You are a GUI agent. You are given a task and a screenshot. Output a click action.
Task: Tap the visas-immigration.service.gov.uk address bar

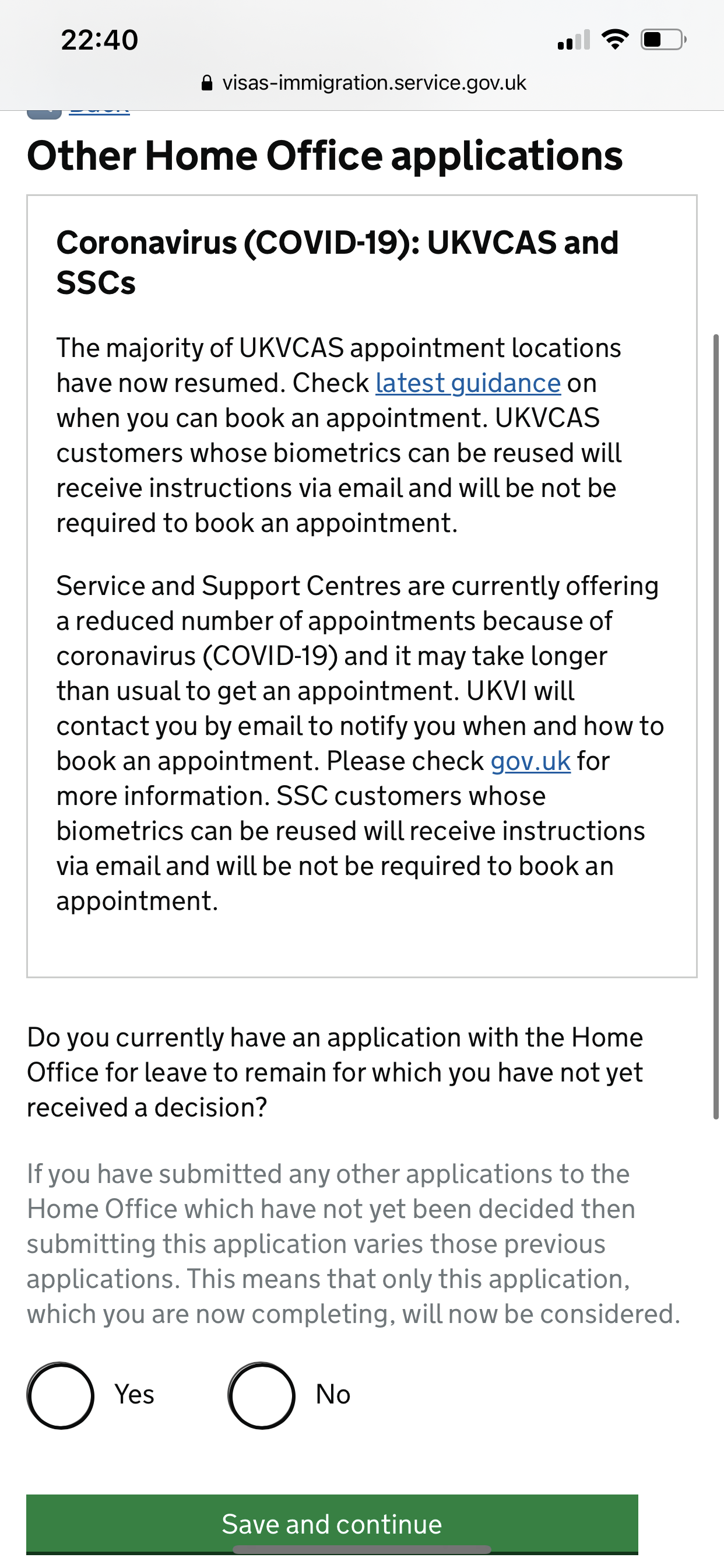[363, 83]
